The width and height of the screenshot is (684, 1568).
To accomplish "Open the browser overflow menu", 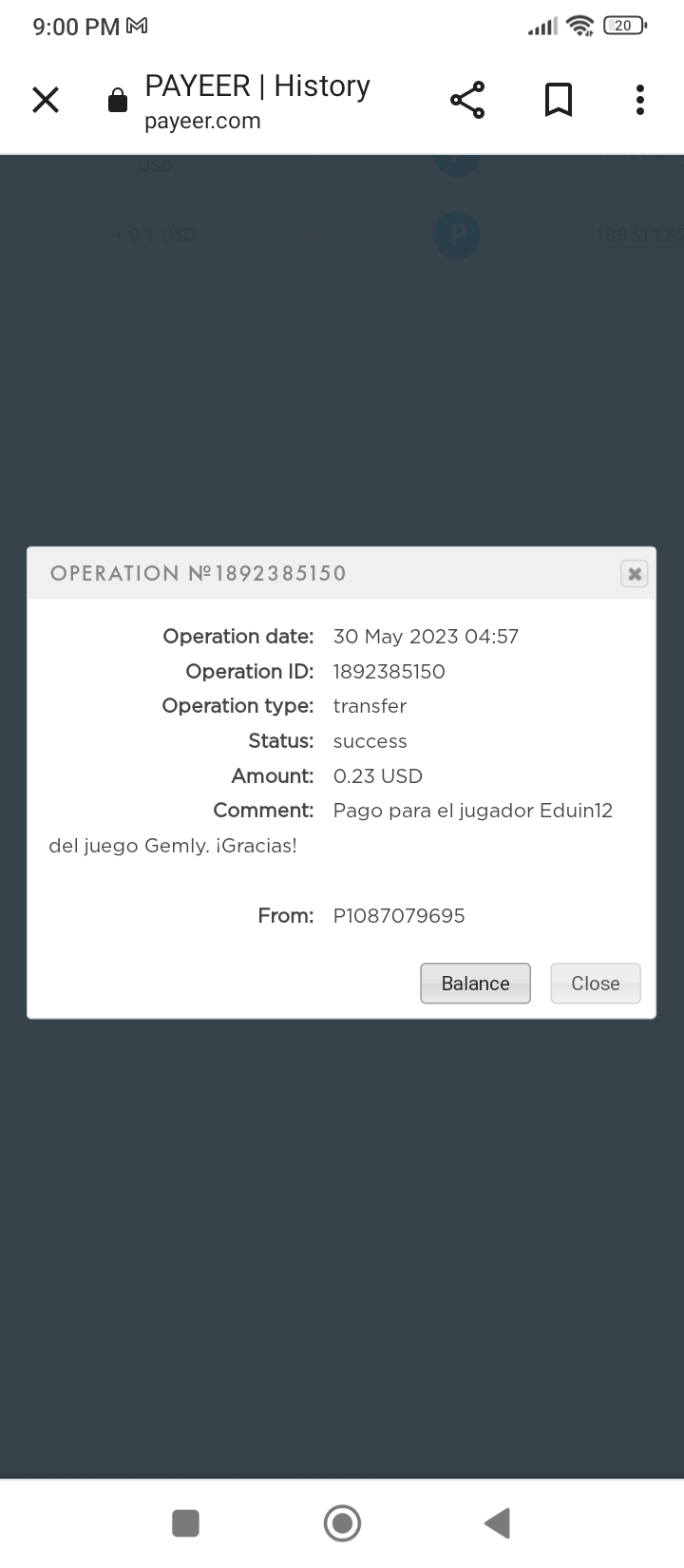I will point(640,100).
